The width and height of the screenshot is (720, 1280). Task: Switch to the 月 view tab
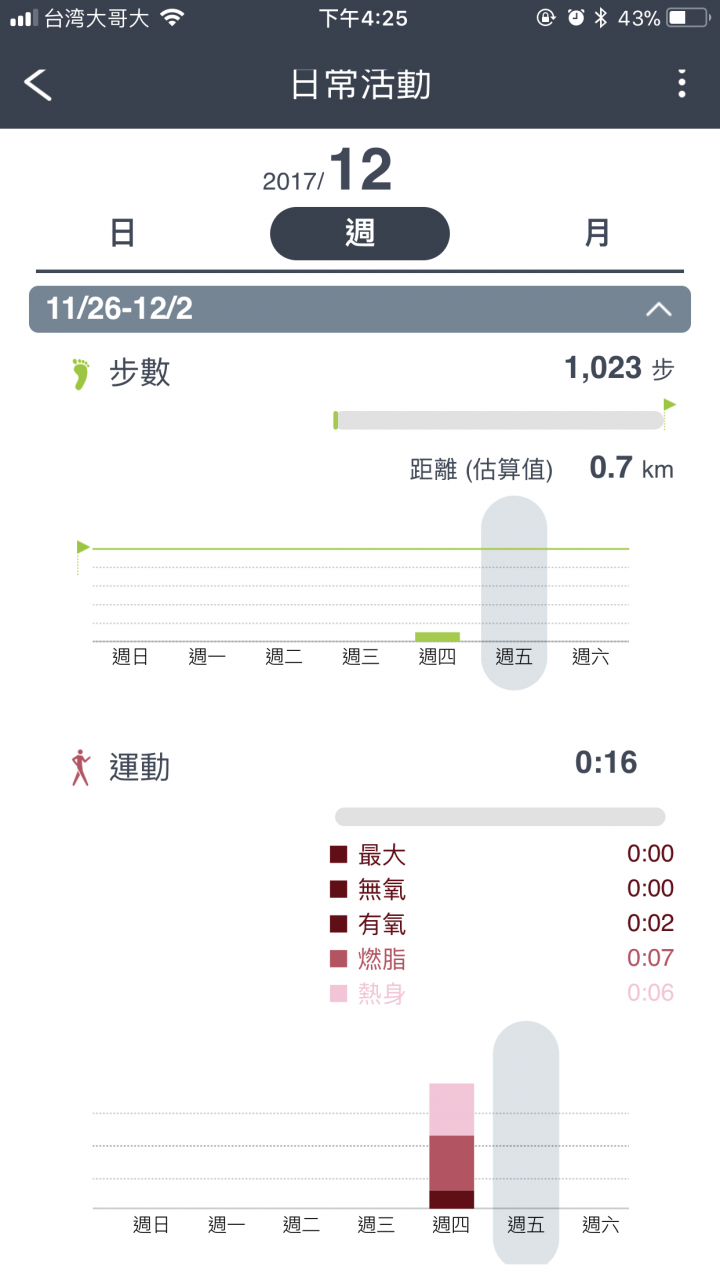click(597, 233)
